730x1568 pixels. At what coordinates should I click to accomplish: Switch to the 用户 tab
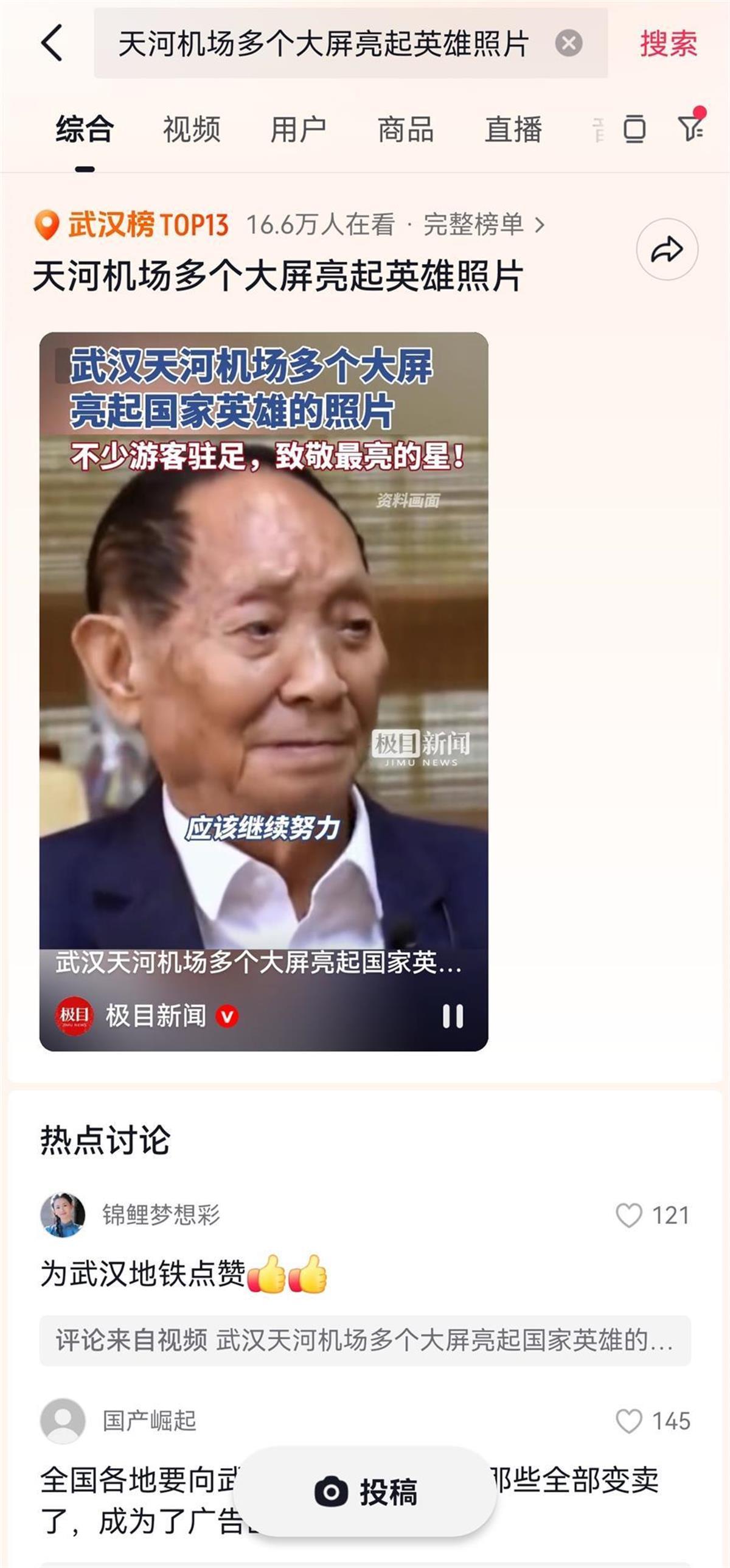[x=298, y=130]
